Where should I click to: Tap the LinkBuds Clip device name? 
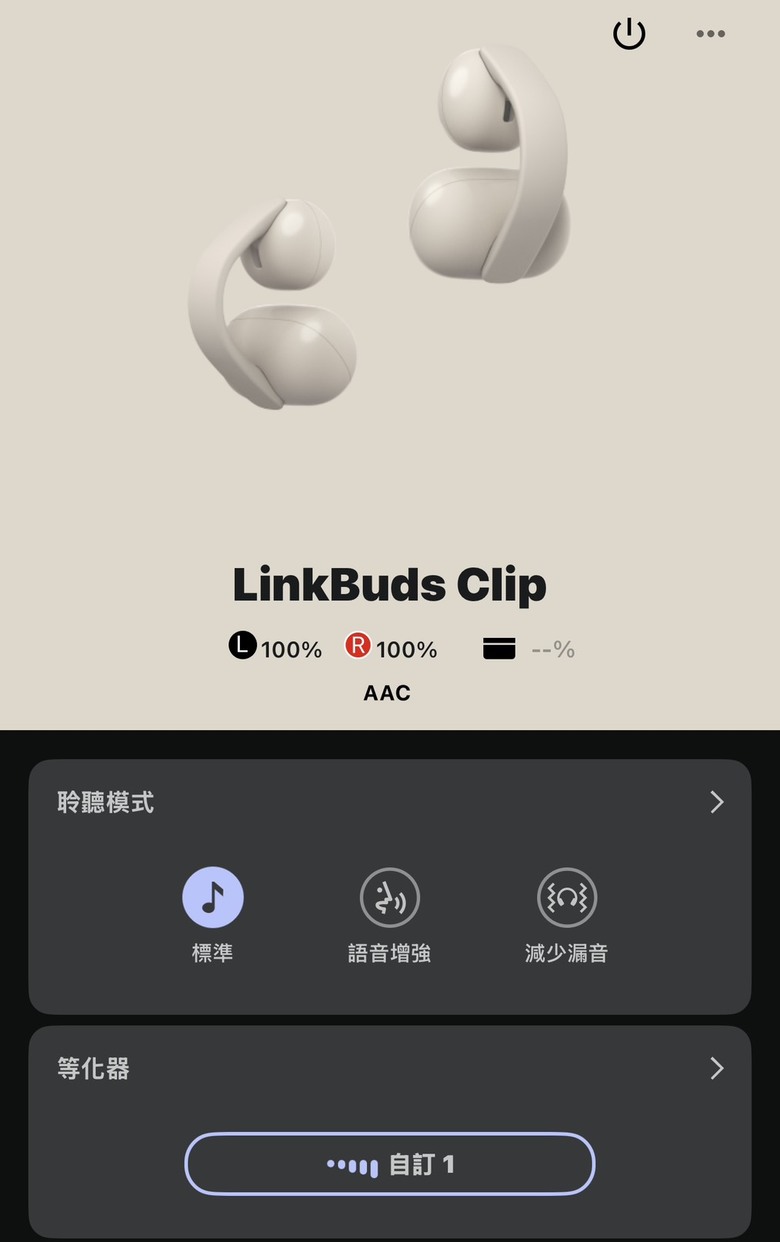(x=389, y=585)
